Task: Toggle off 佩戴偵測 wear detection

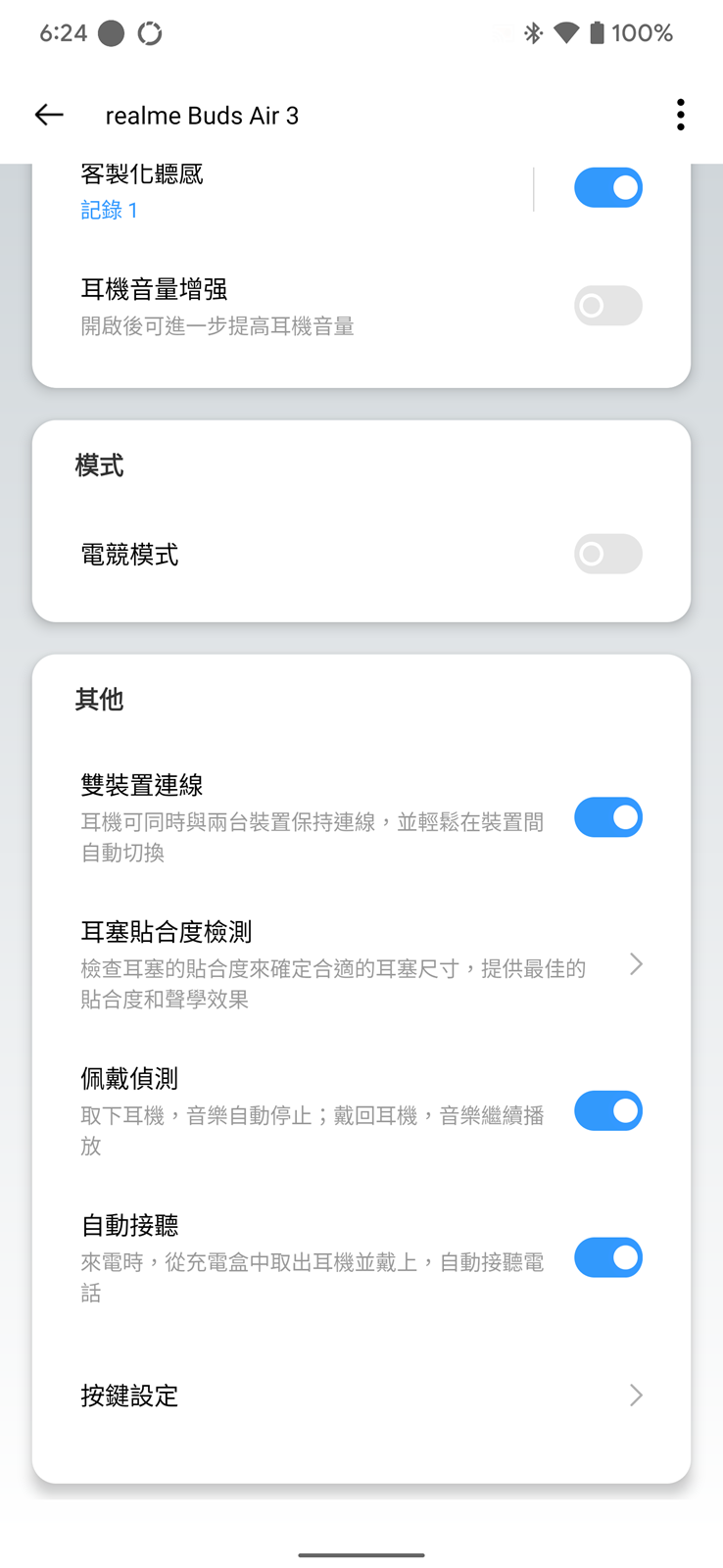Action: [607, 1111]
